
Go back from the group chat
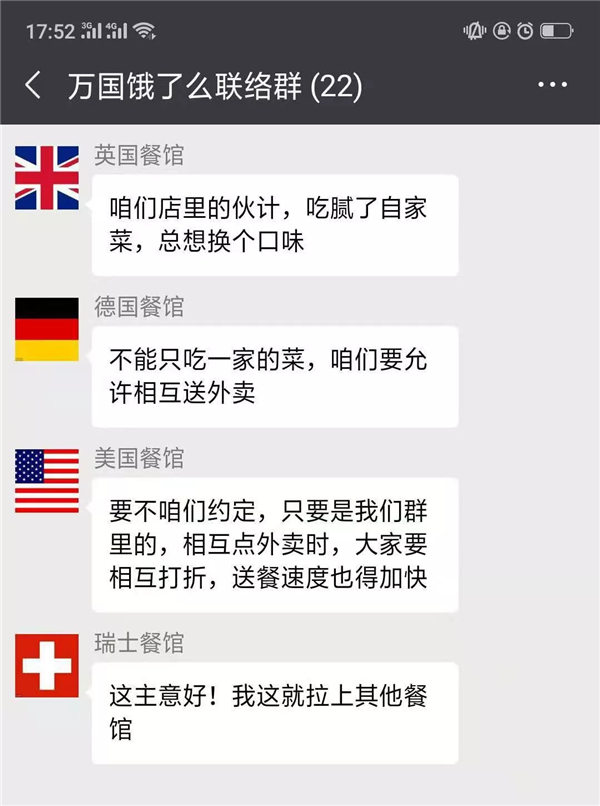click(x=33, y=86)
